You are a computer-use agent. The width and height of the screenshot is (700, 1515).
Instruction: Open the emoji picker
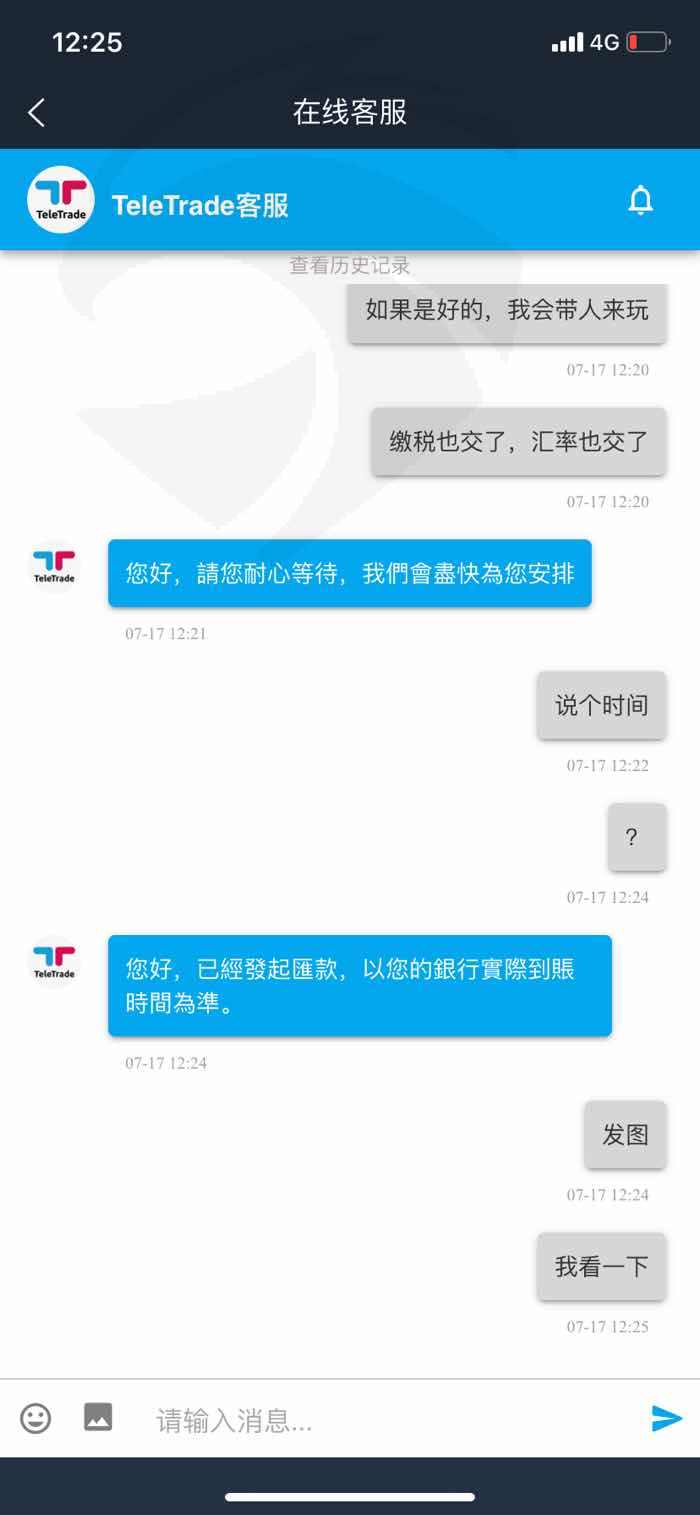coord(36,1418)
